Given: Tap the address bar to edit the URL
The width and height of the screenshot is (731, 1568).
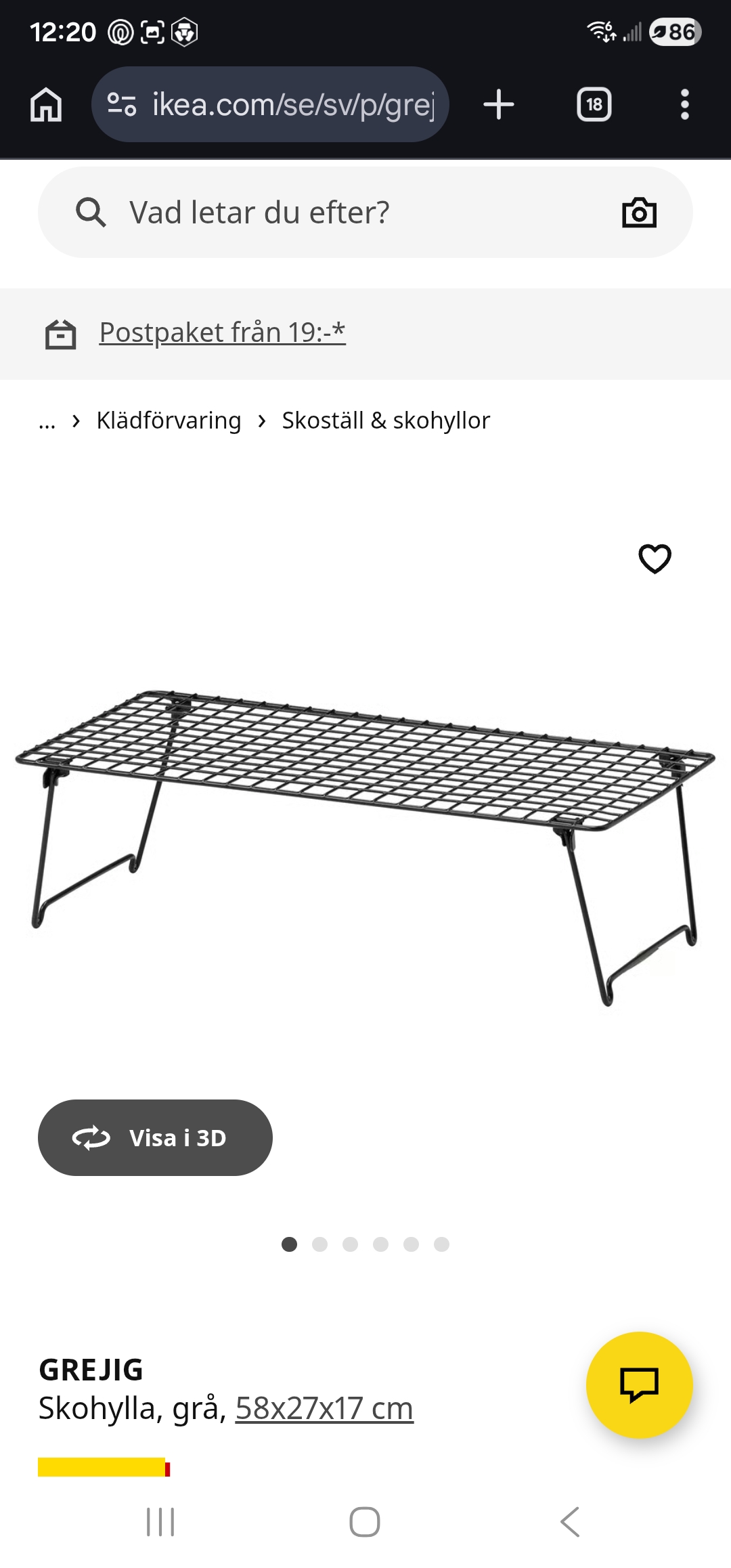Looking at the screenshot, I should [291, 104].
